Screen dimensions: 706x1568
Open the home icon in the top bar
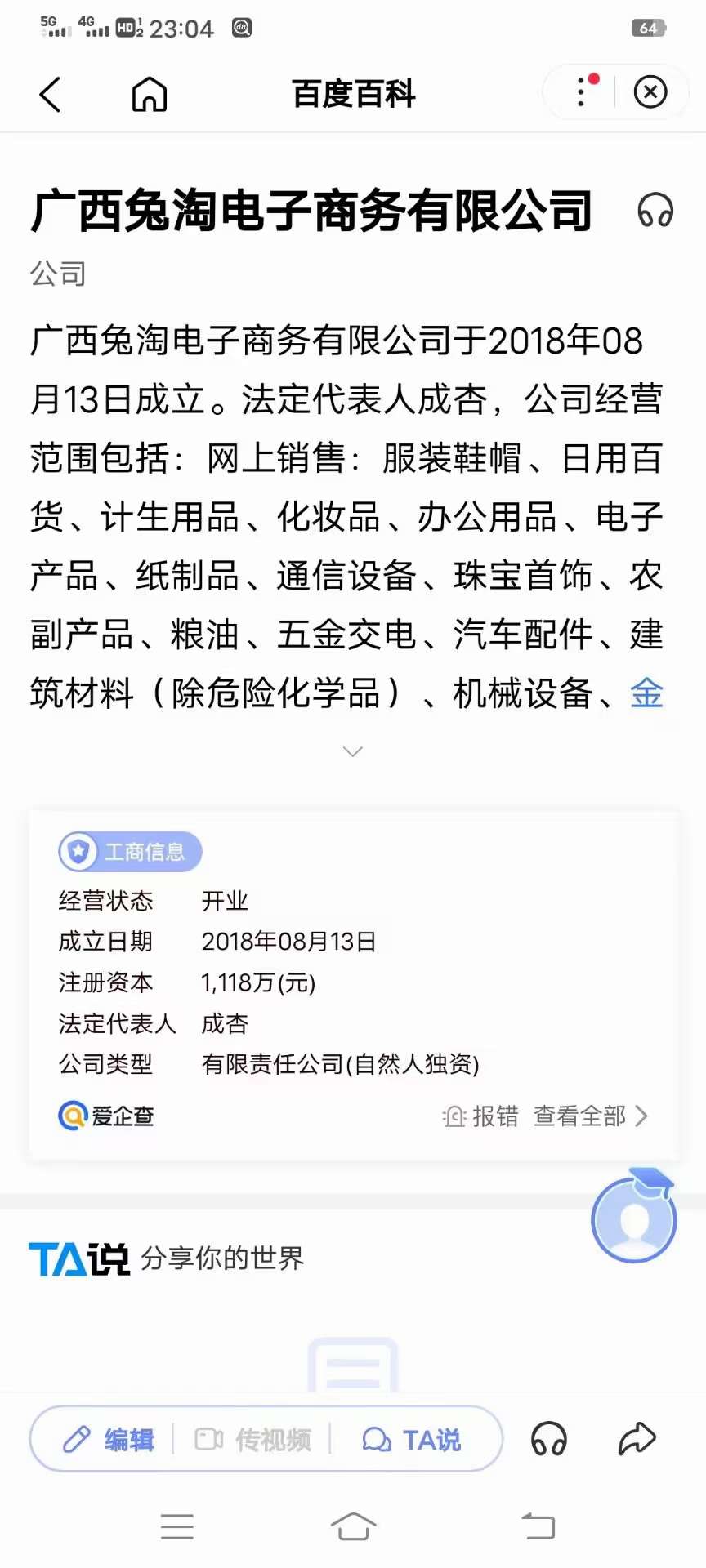(150, 94)
